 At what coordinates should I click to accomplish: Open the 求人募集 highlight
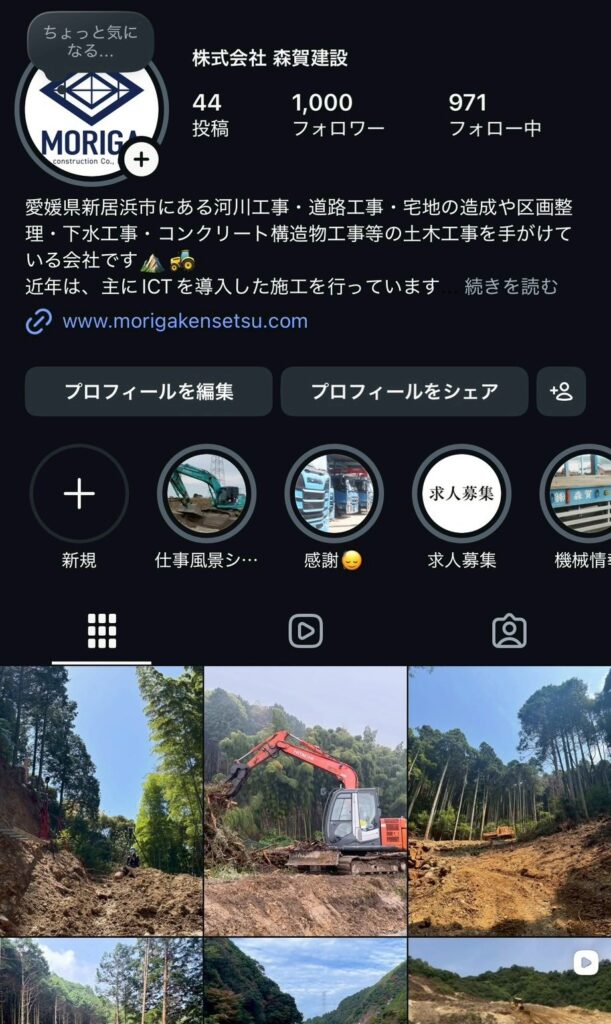(461, 494)
